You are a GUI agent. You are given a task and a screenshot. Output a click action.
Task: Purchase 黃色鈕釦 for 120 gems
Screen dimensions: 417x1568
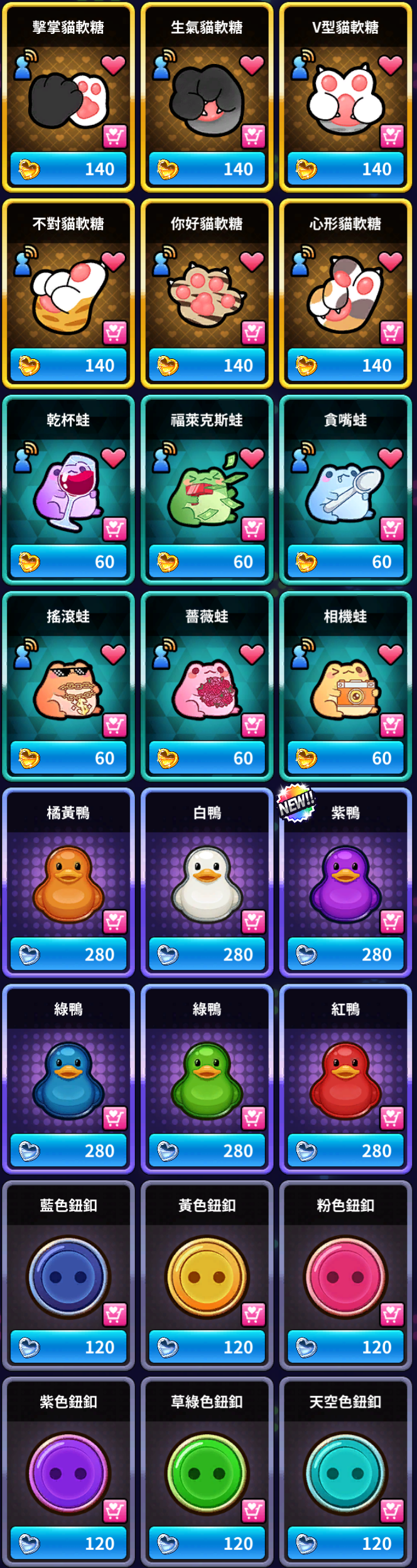coord(207,1348)
